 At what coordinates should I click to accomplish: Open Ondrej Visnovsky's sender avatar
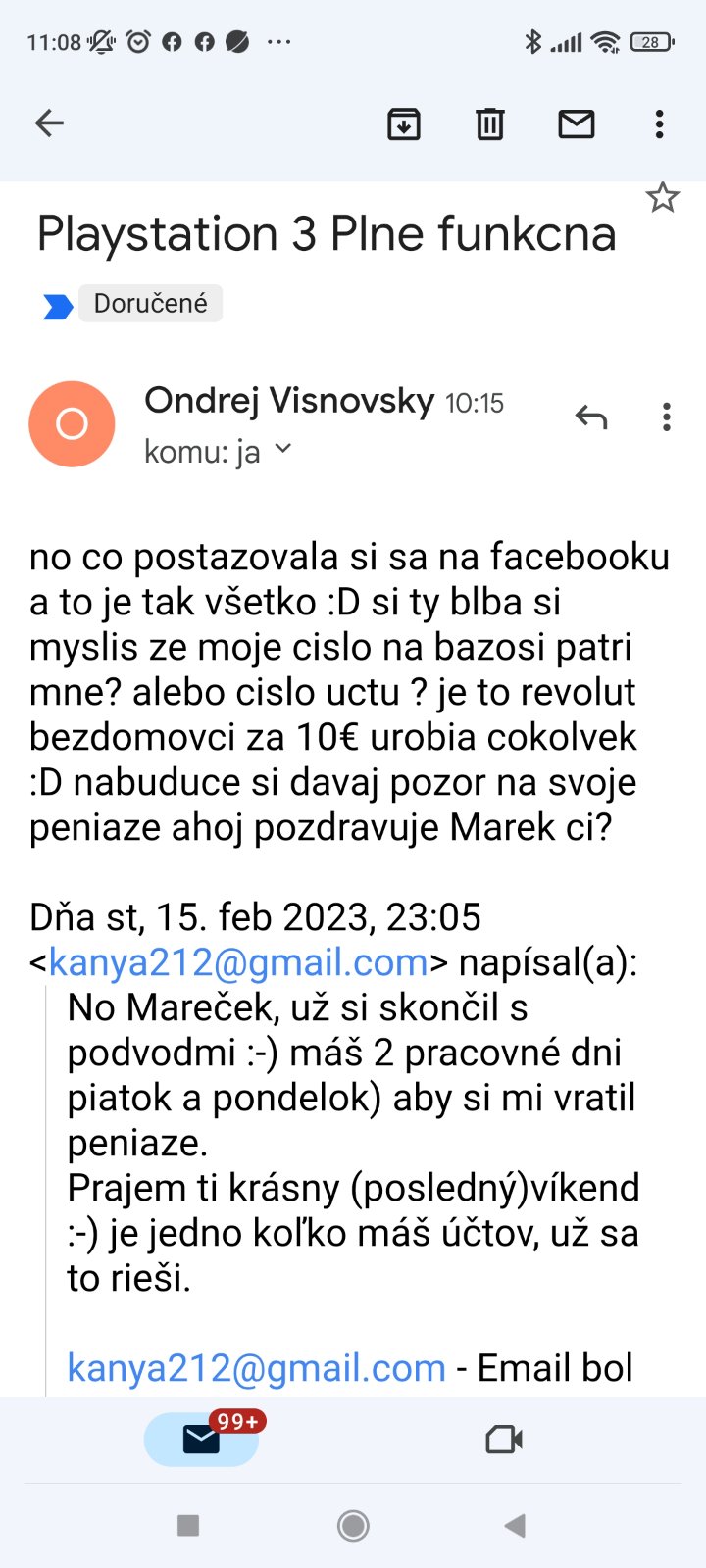[73, 423]
